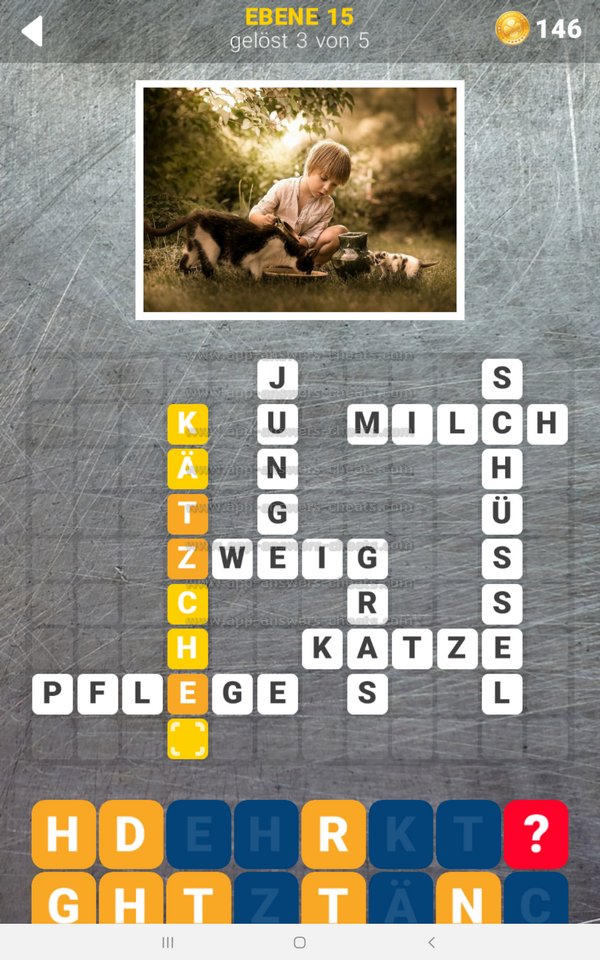600x960 pixels.
Task: Select the empty yellow crossword cell
Action: [187, 739]
